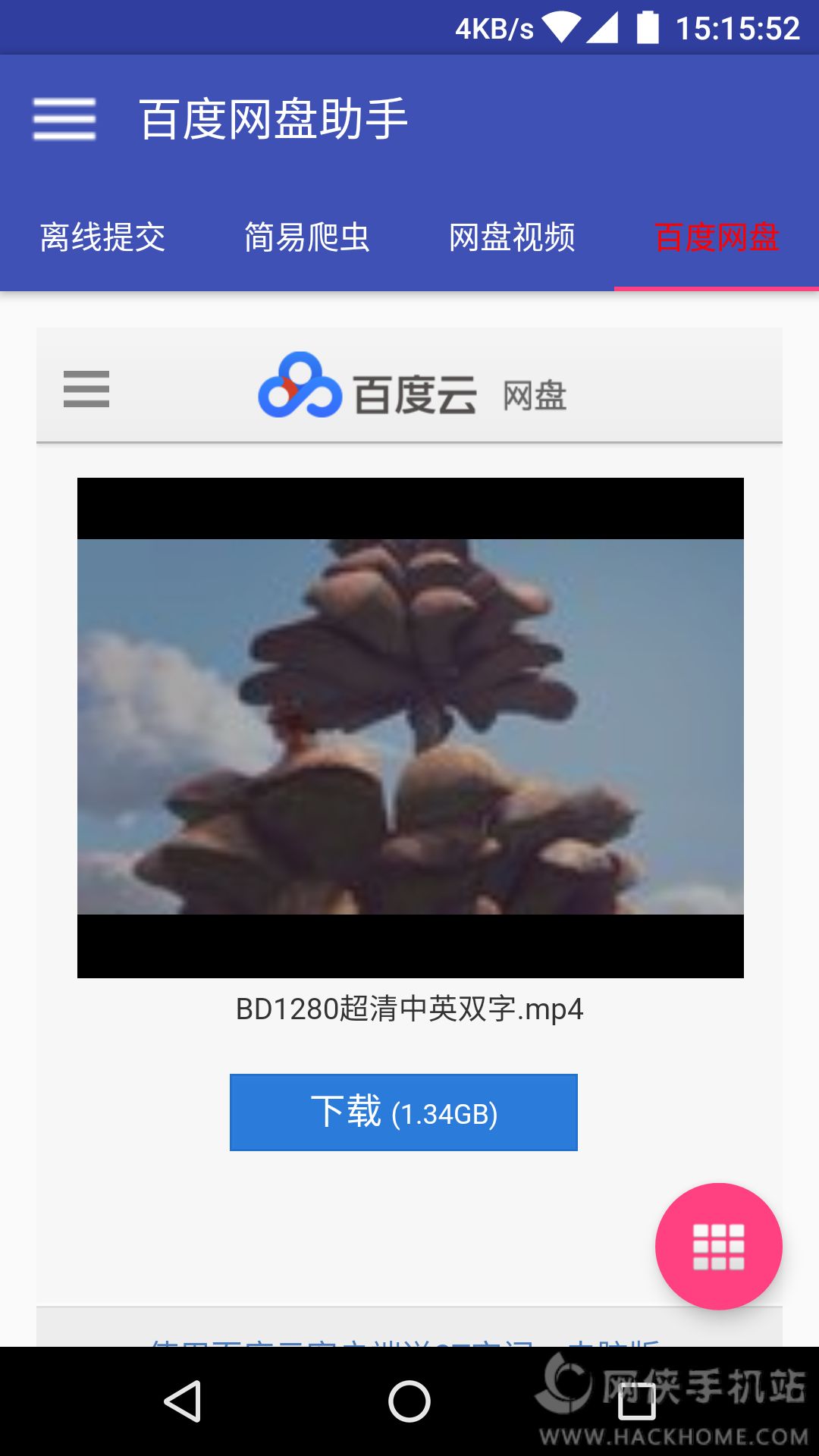Image resolution: width=819 pixels, height=1456 pixels.
Task: Switch to the 离线提交 tab
Action: point(102,237)
